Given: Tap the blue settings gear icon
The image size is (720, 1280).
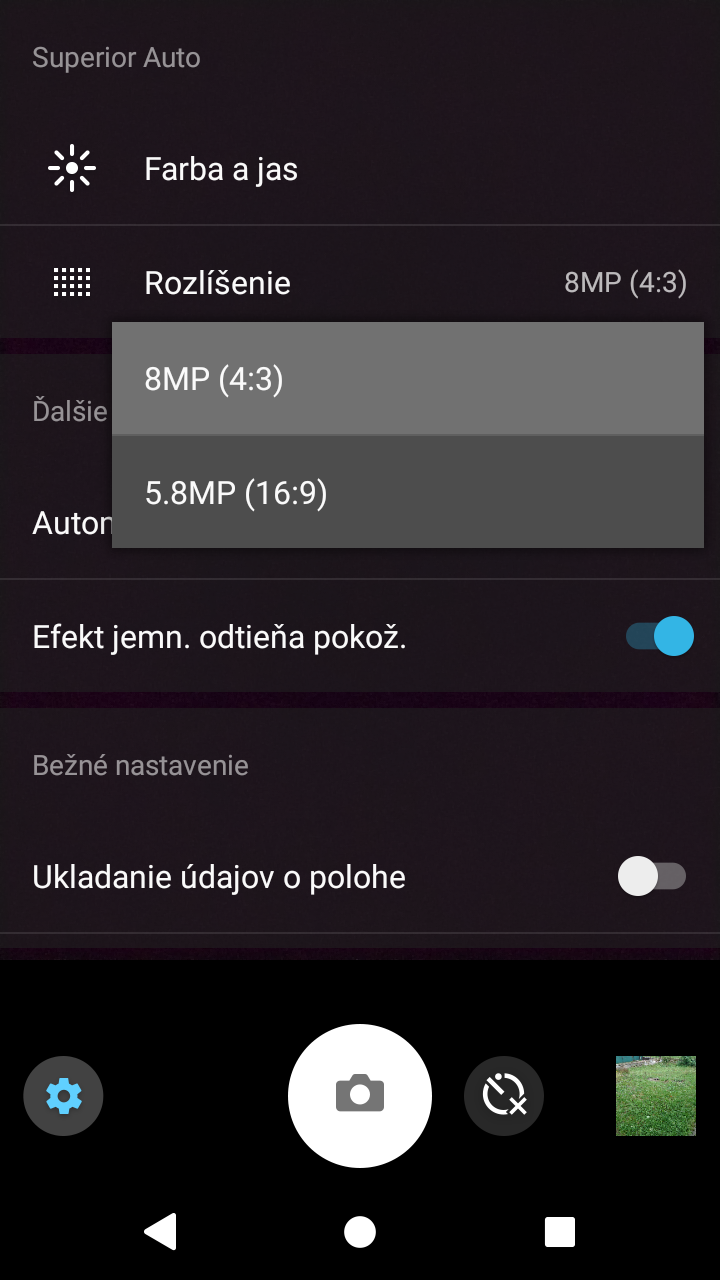Looking at the screenshot, I should pos(64,1096).
